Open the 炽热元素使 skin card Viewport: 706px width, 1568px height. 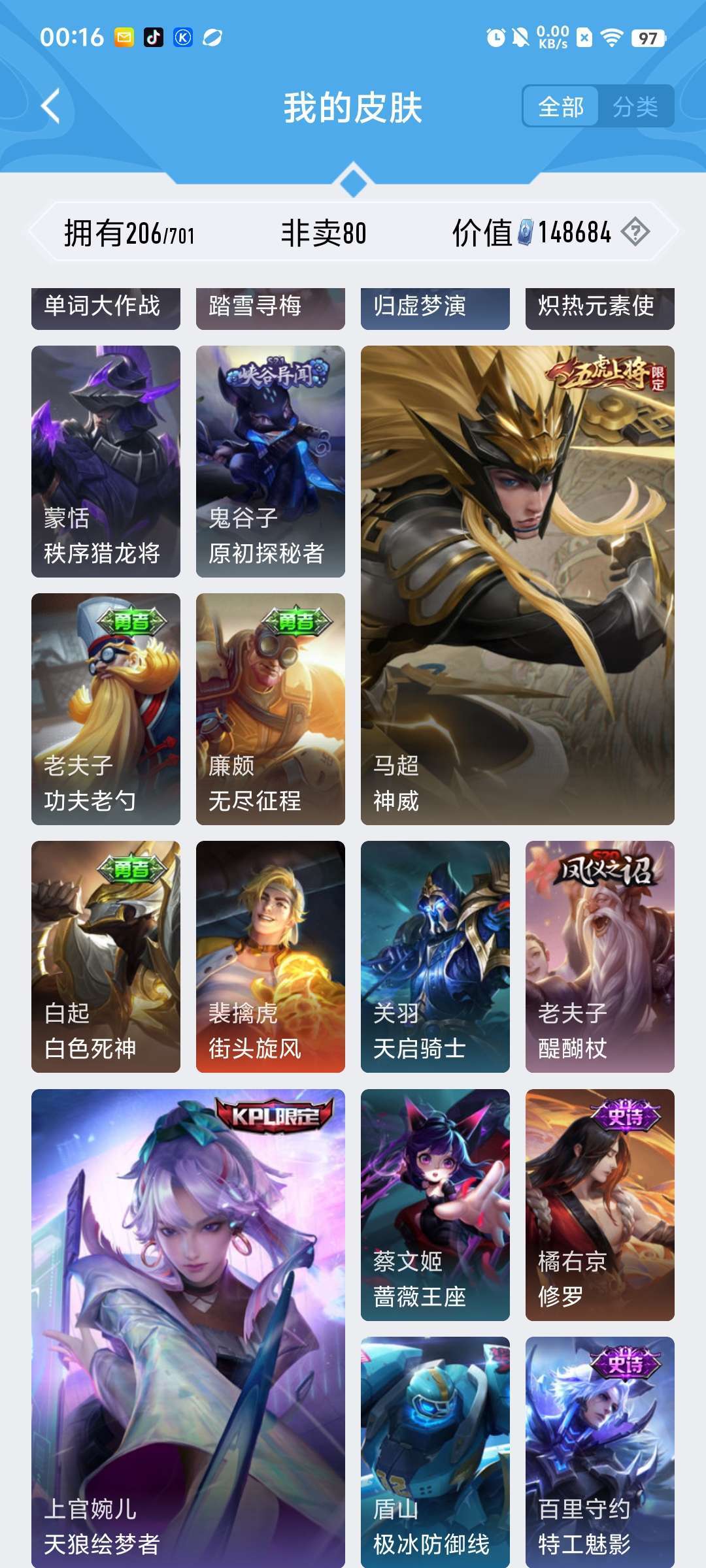[x=600, y=308]
